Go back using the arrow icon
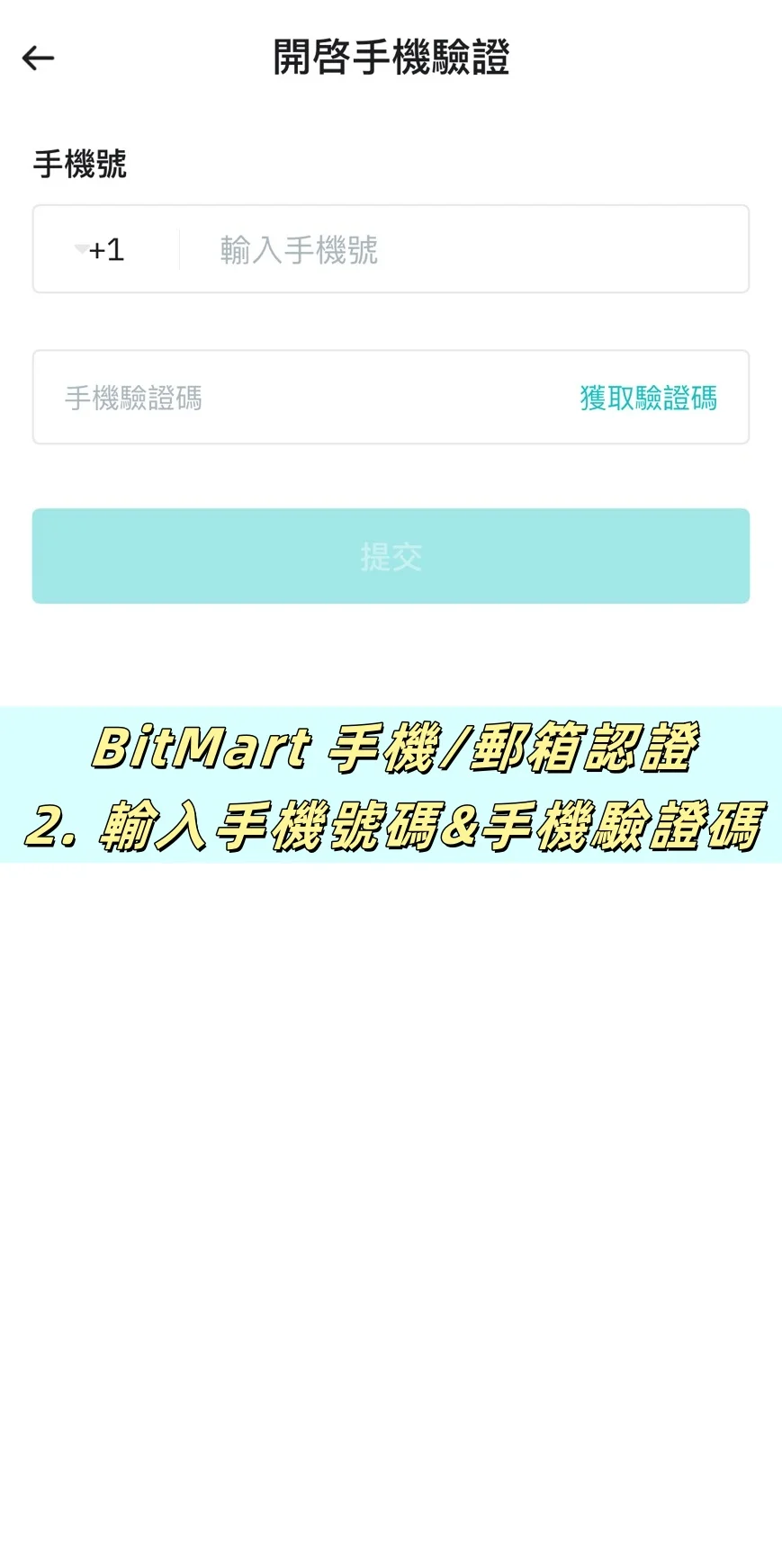Viewport: 782px width, 1568px height. click(x=38, y=58)
